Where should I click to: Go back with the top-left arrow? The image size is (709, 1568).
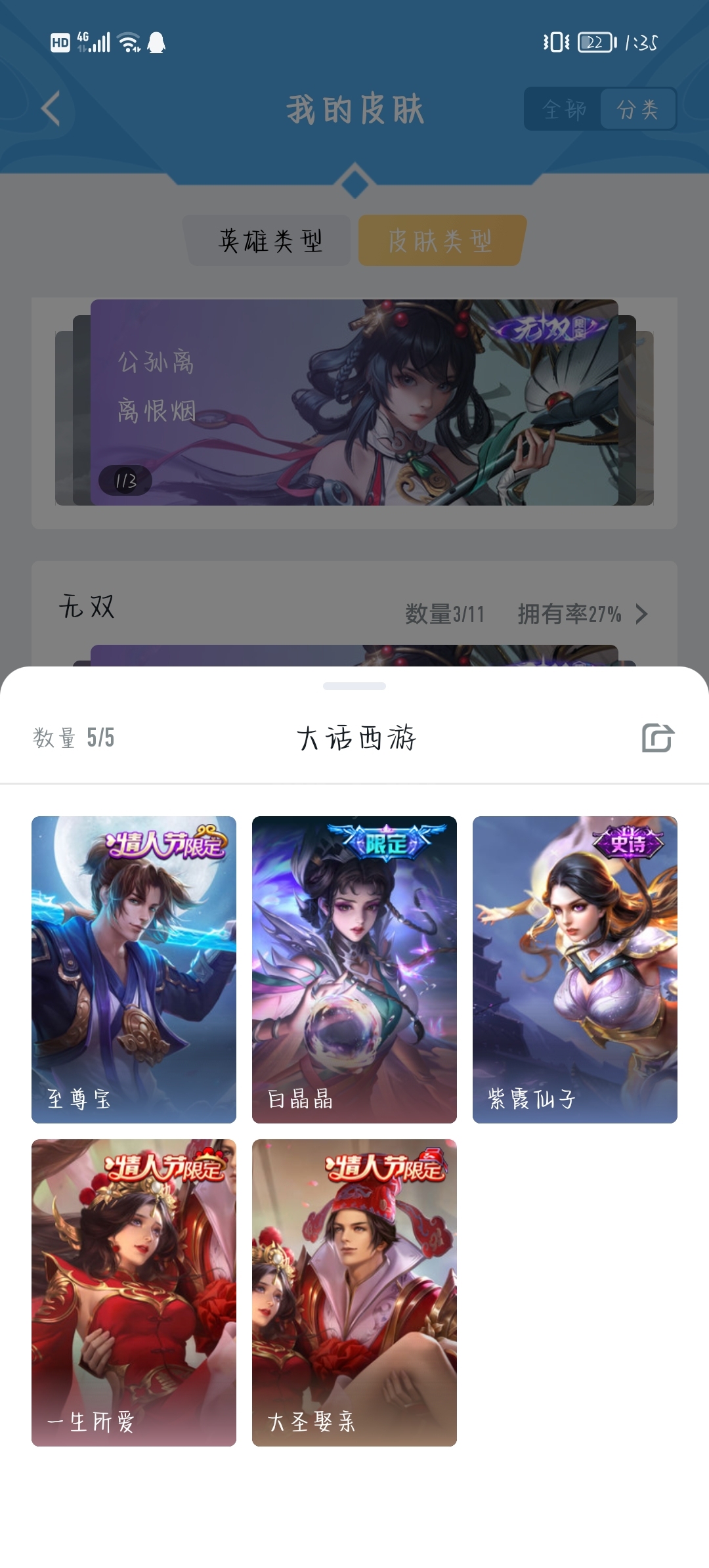pyautogui.click(x=51, y=108)
